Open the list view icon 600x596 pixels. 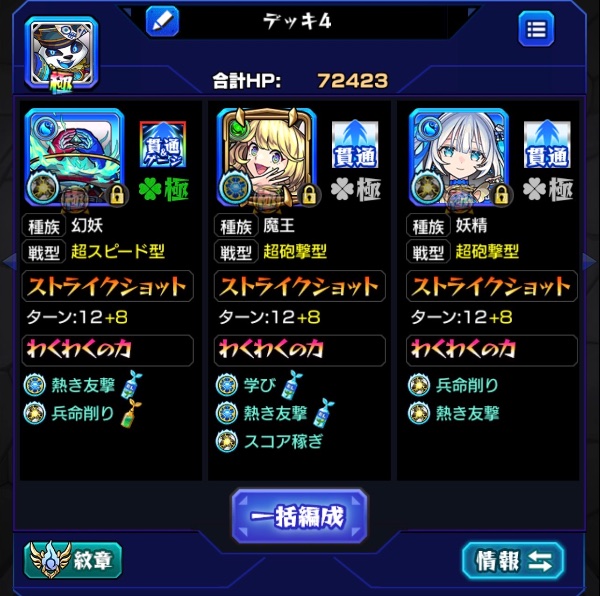(536, 30)
